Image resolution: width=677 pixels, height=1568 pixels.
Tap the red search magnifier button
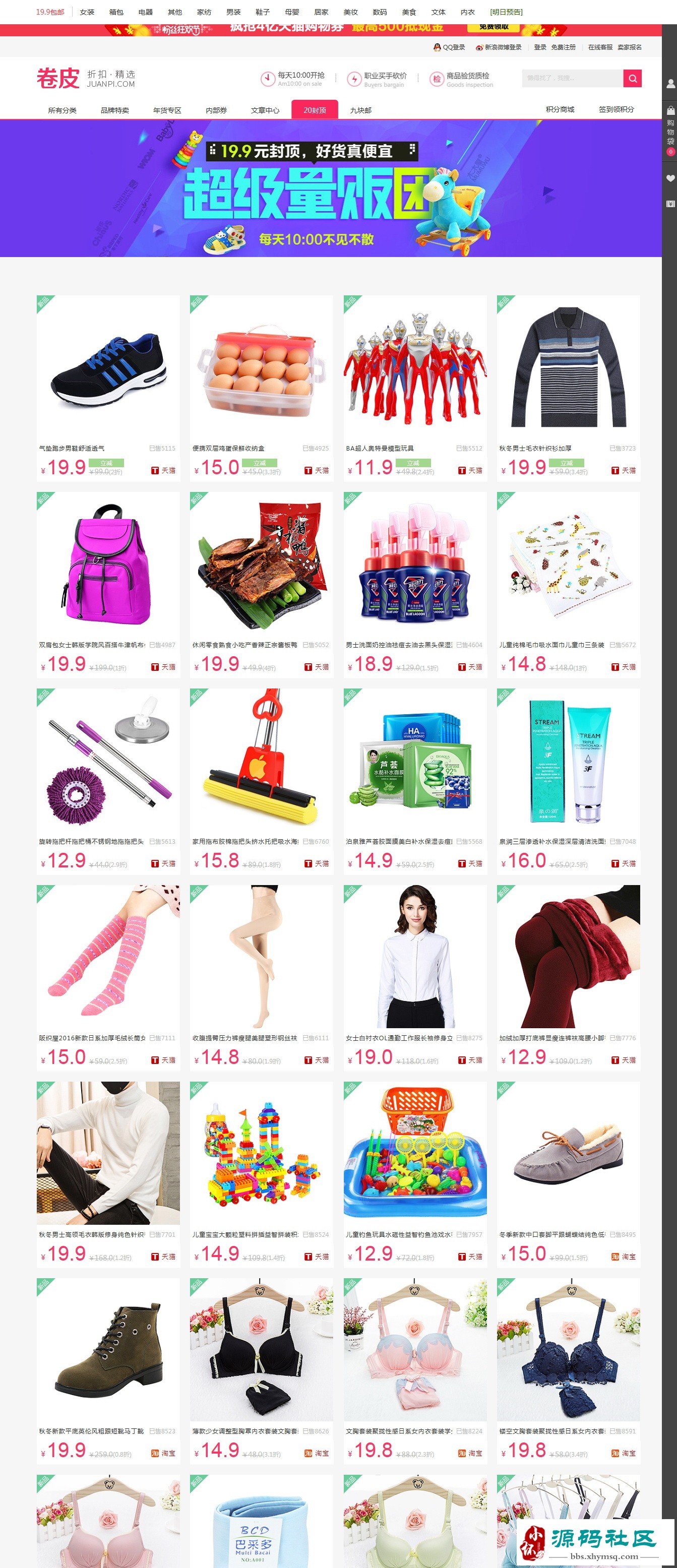[x=632, y=78]
